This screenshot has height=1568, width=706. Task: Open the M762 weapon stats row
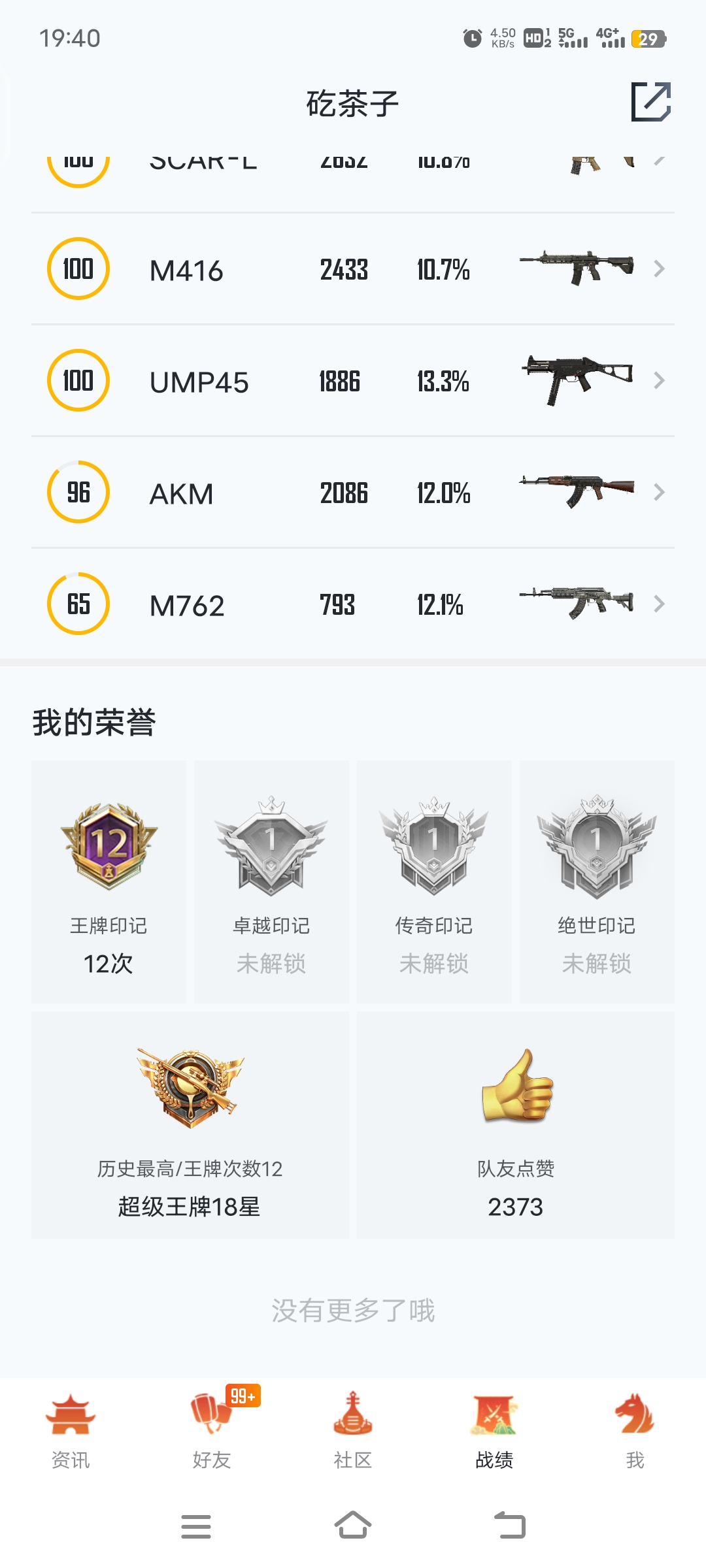pyautogui.click(x=353, y=604)
